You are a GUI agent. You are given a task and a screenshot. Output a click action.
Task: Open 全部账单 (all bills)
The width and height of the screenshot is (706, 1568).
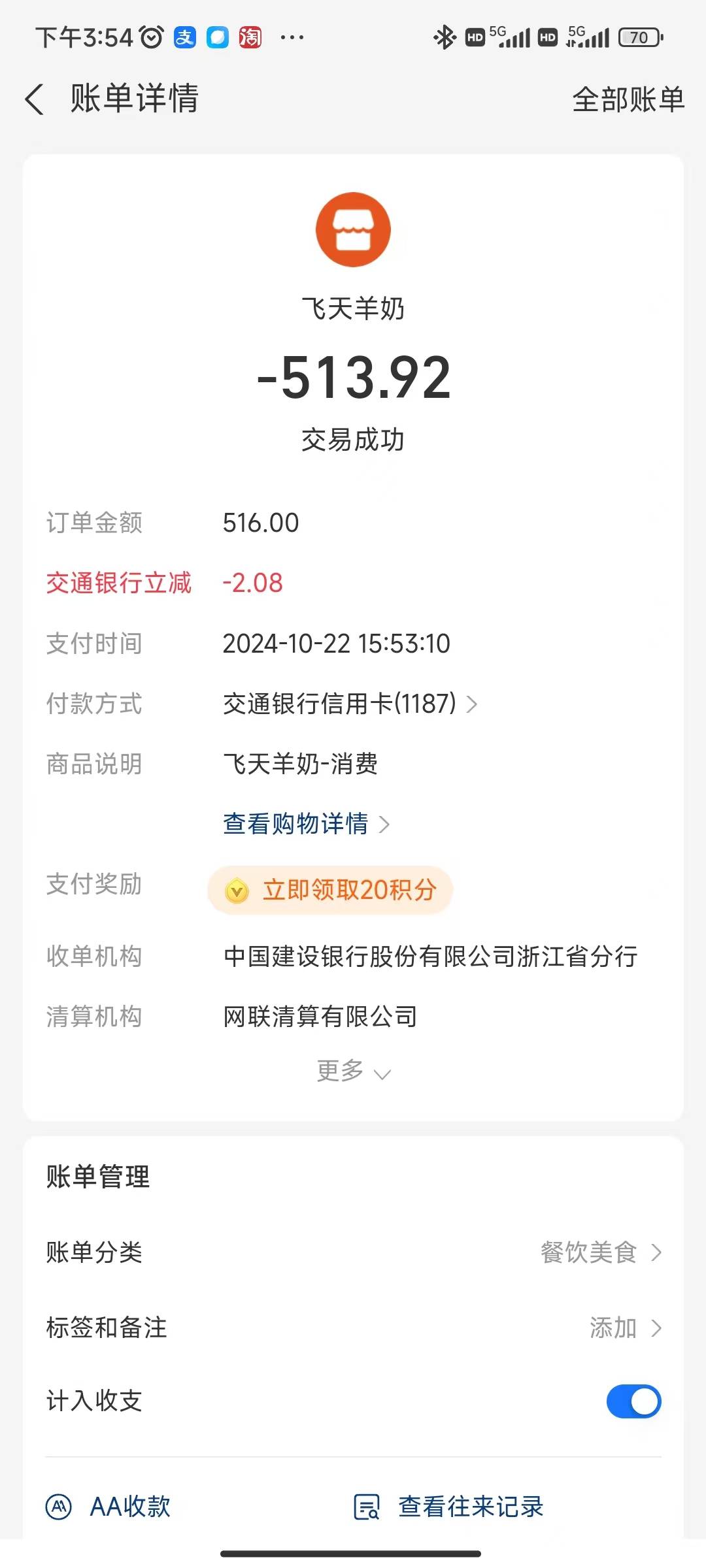tap(628, 99)
